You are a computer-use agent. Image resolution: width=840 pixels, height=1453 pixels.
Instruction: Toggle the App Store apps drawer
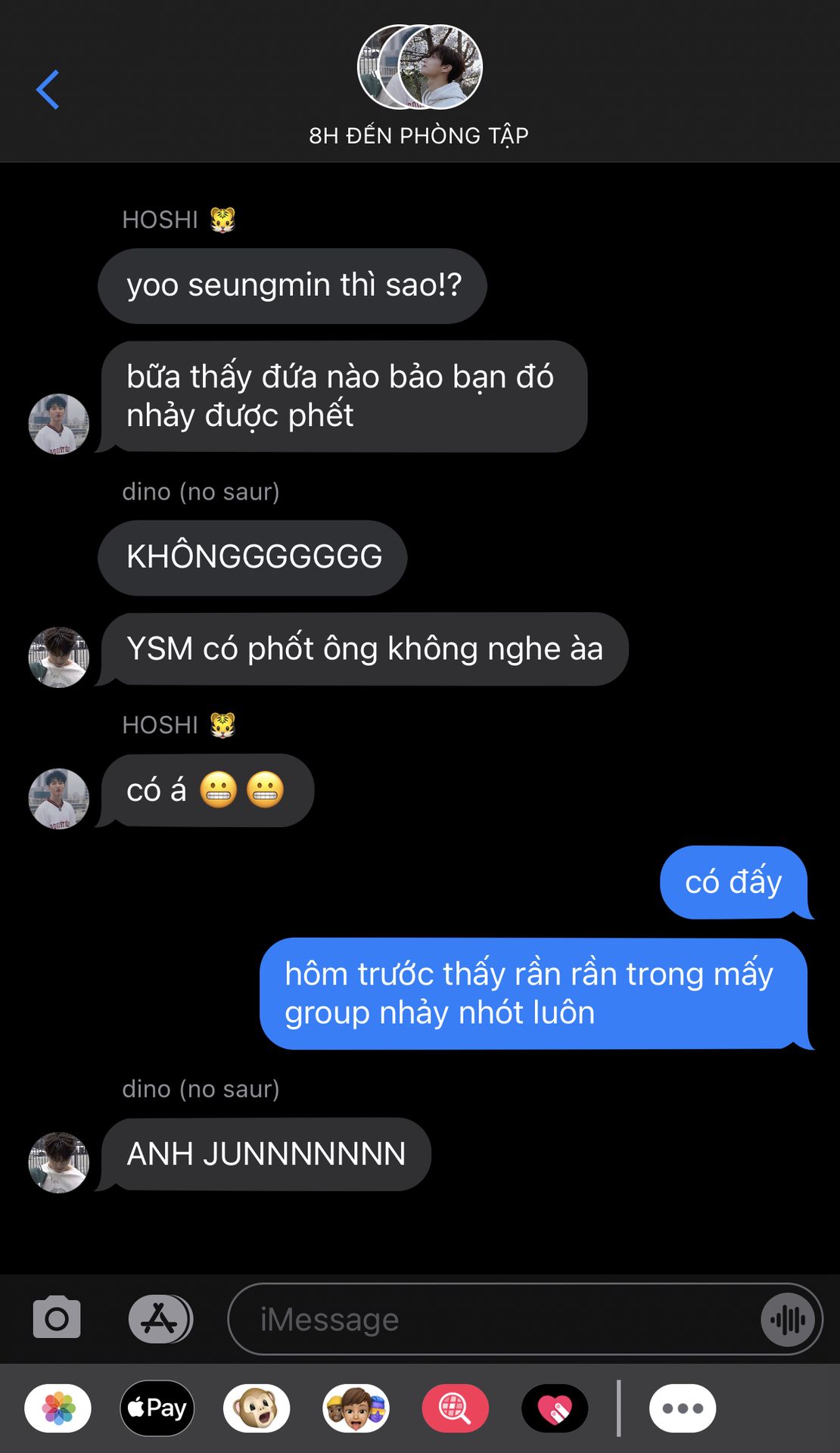[160, 1318]
